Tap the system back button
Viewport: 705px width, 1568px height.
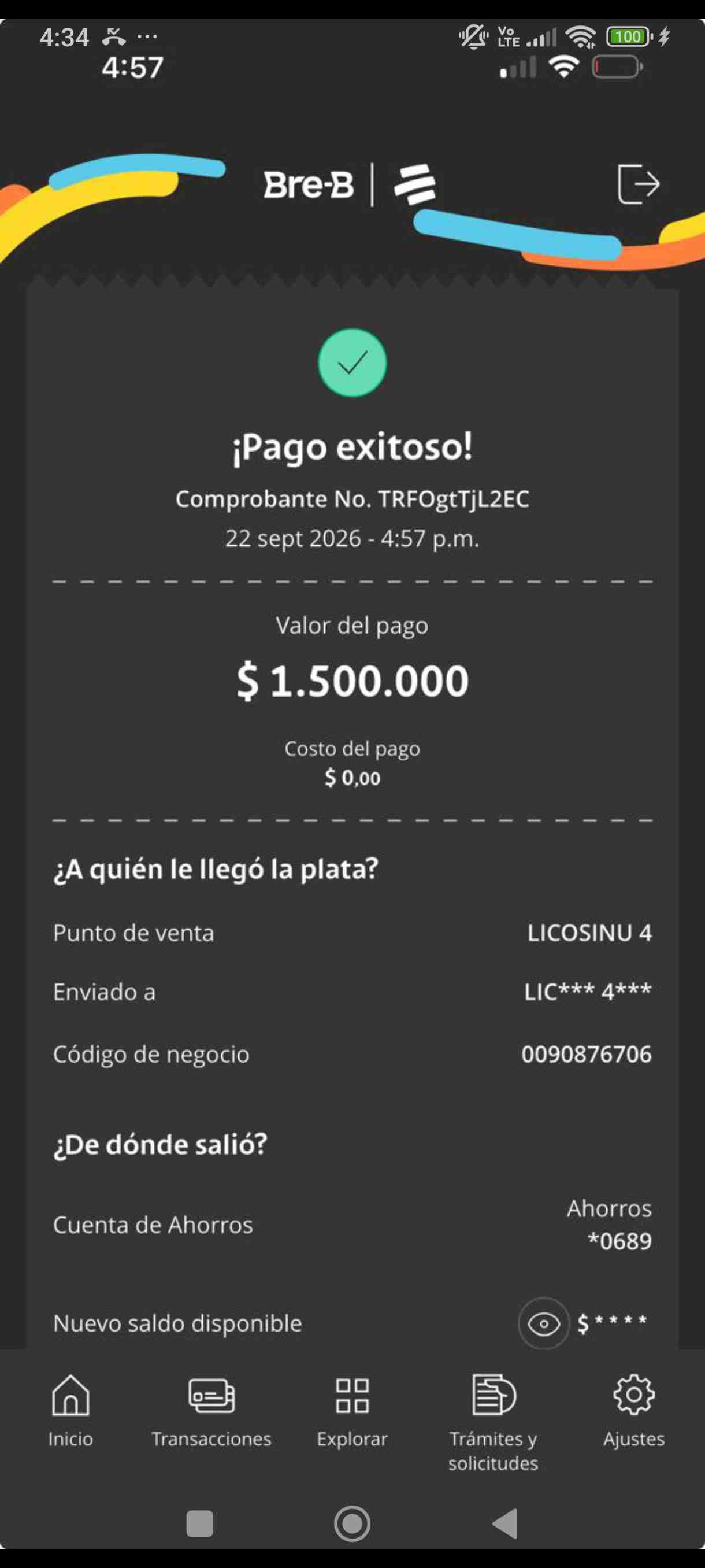(x=505, y=1523)
